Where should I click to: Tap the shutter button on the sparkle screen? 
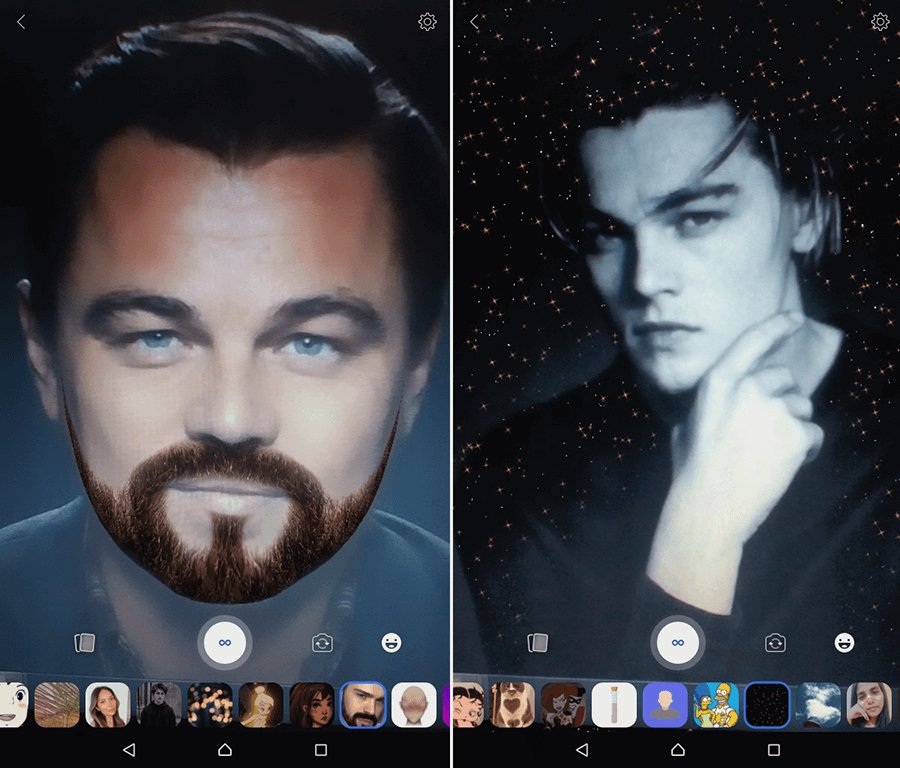click(x=676, y=642)
